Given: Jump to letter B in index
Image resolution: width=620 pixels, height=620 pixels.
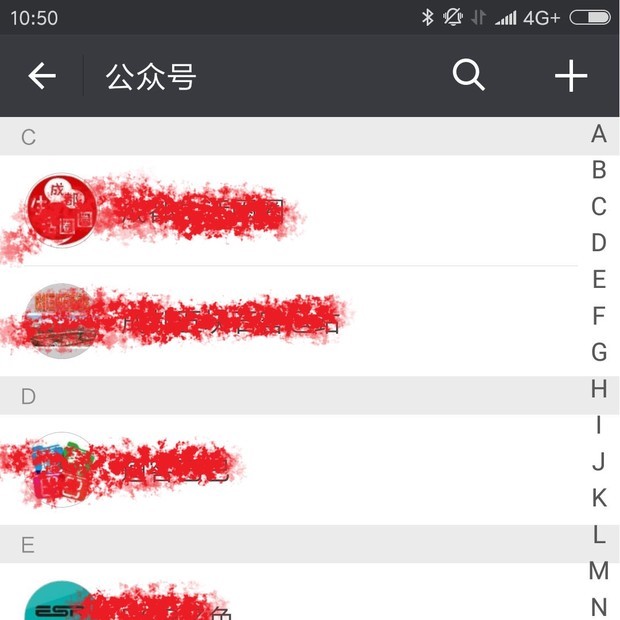Looking at the screenshot, I should pos(598,170).
